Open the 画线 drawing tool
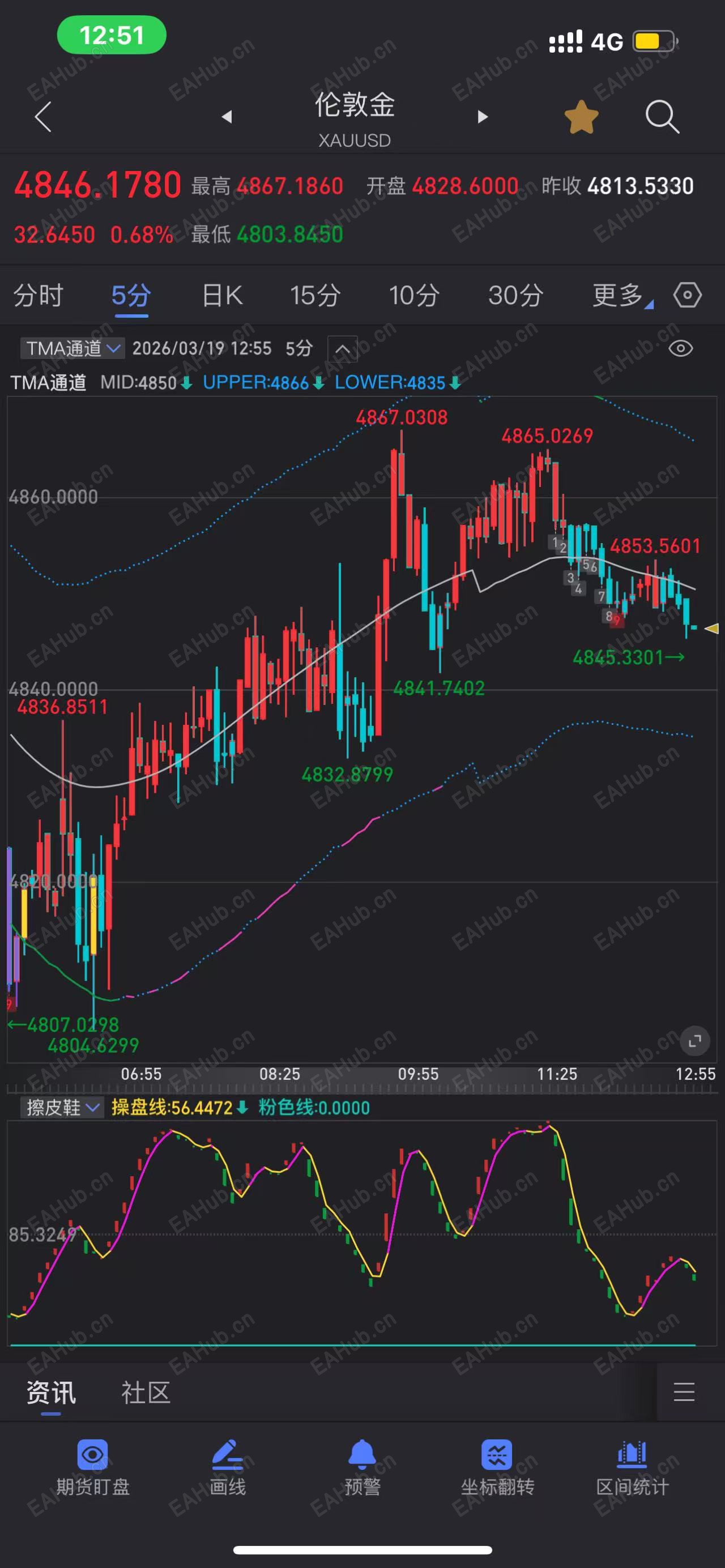The image size is (725, 1568). pos(228,1468)
